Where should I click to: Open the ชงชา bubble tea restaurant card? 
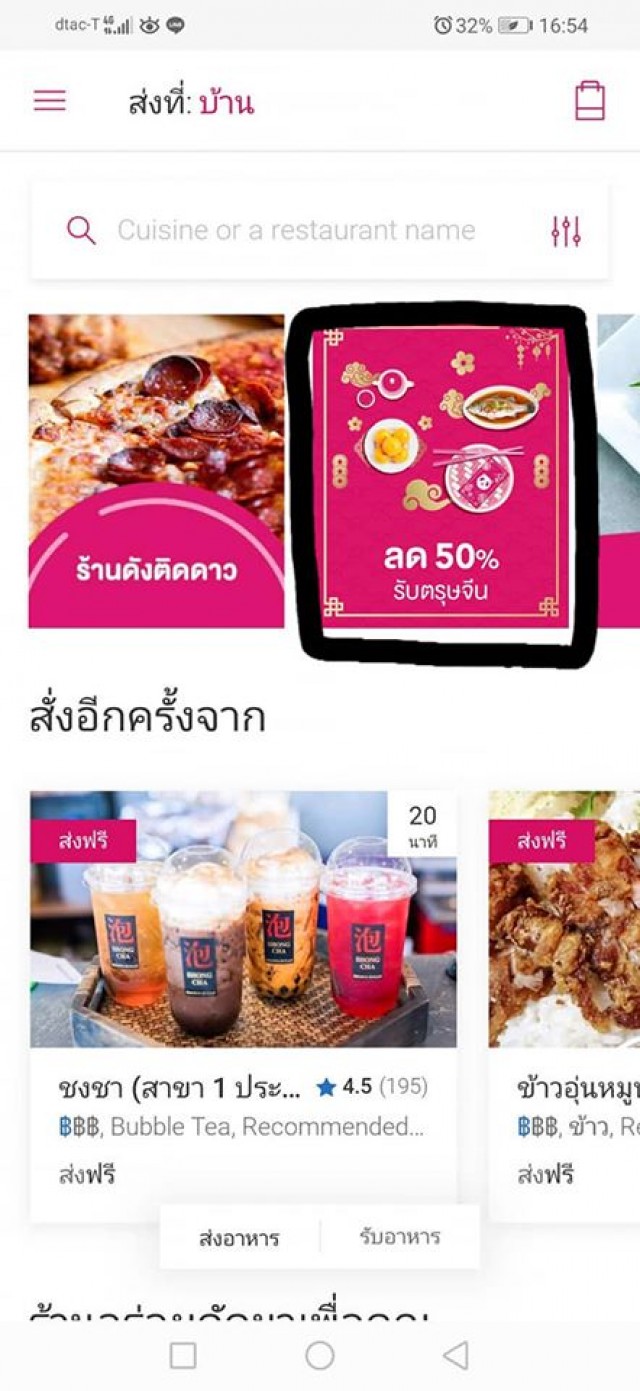pos(243,1000)
